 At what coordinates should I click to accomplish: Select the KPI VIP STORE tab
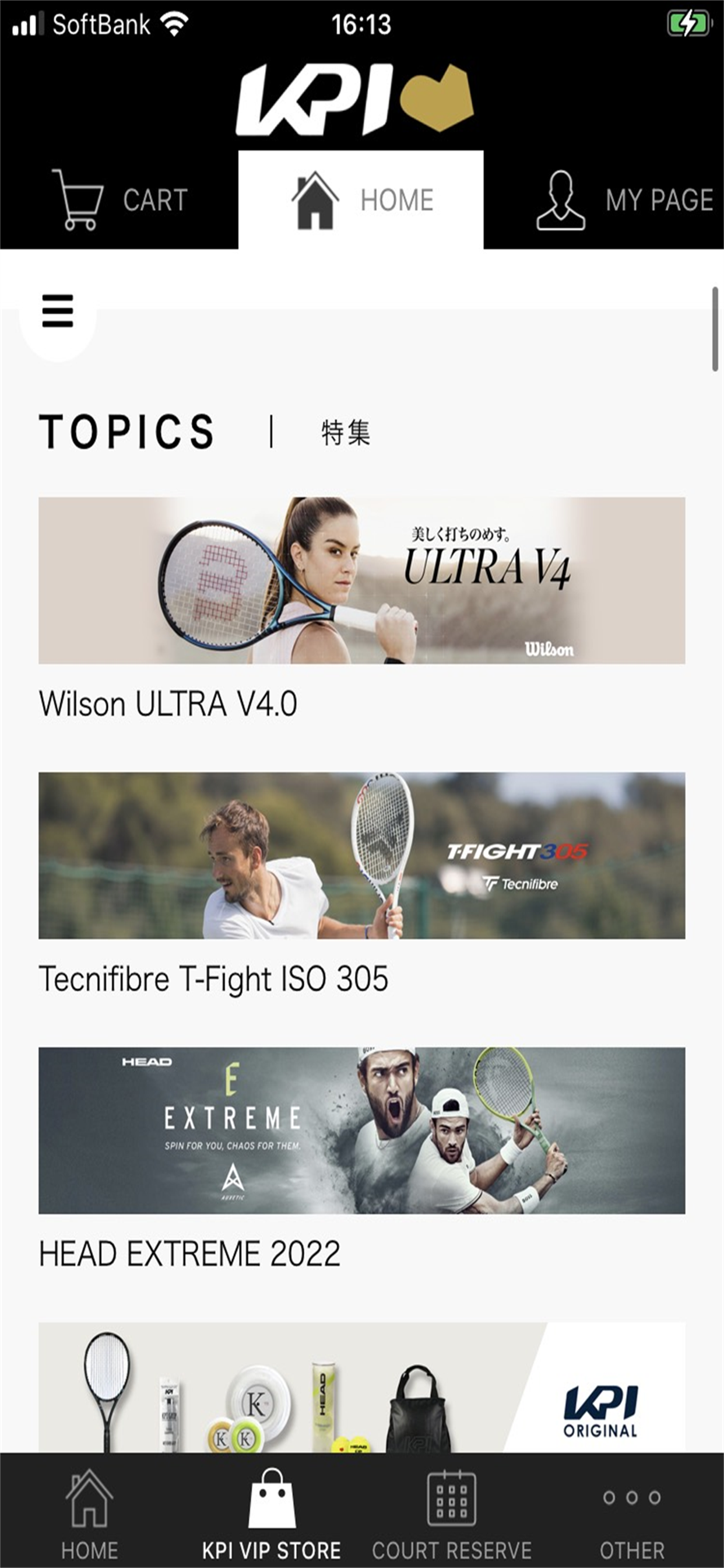pyautogui.click(x=271, y=1513)
